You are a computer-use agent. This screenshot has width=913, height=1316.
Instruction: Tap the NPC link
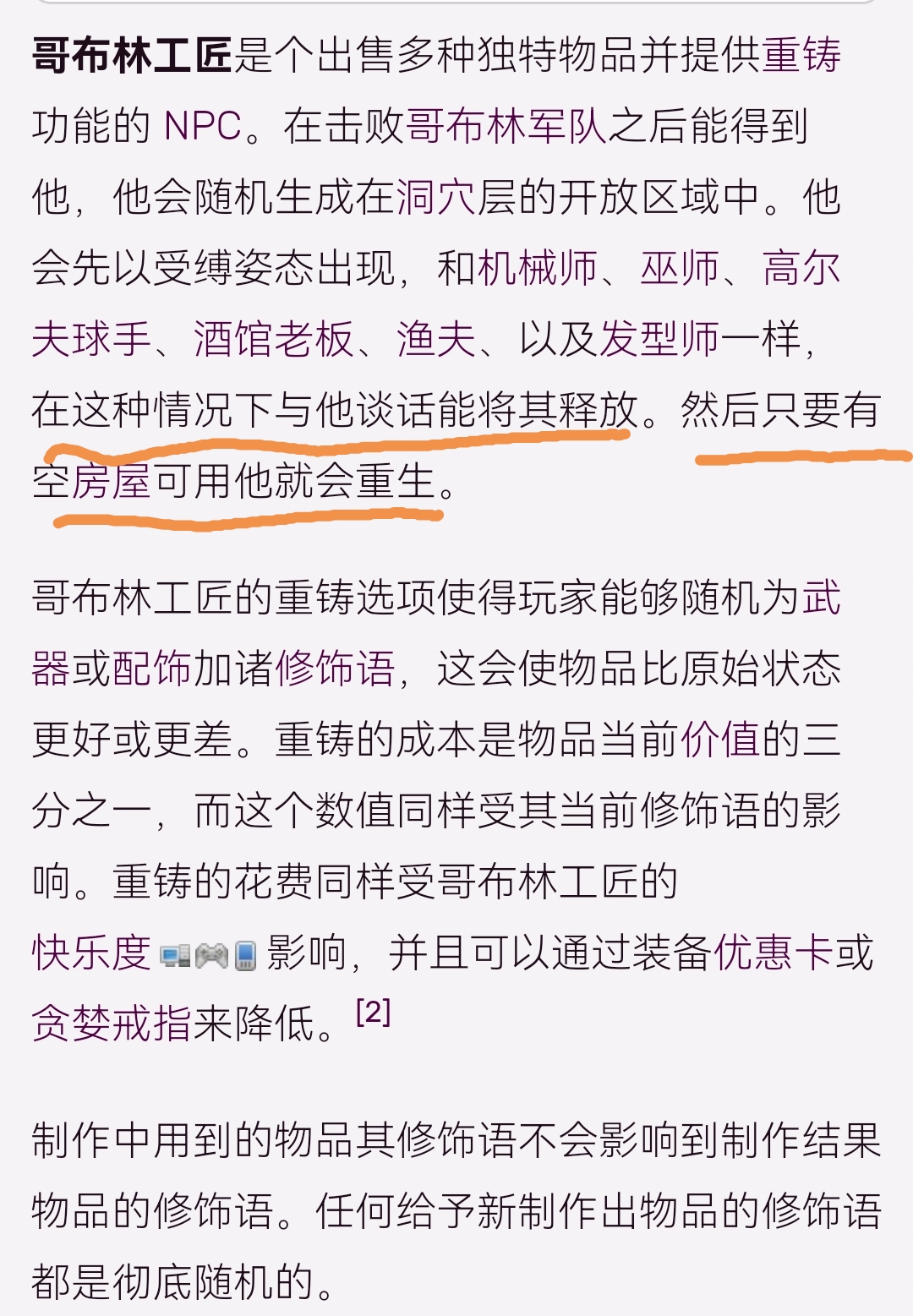[203, 127]
